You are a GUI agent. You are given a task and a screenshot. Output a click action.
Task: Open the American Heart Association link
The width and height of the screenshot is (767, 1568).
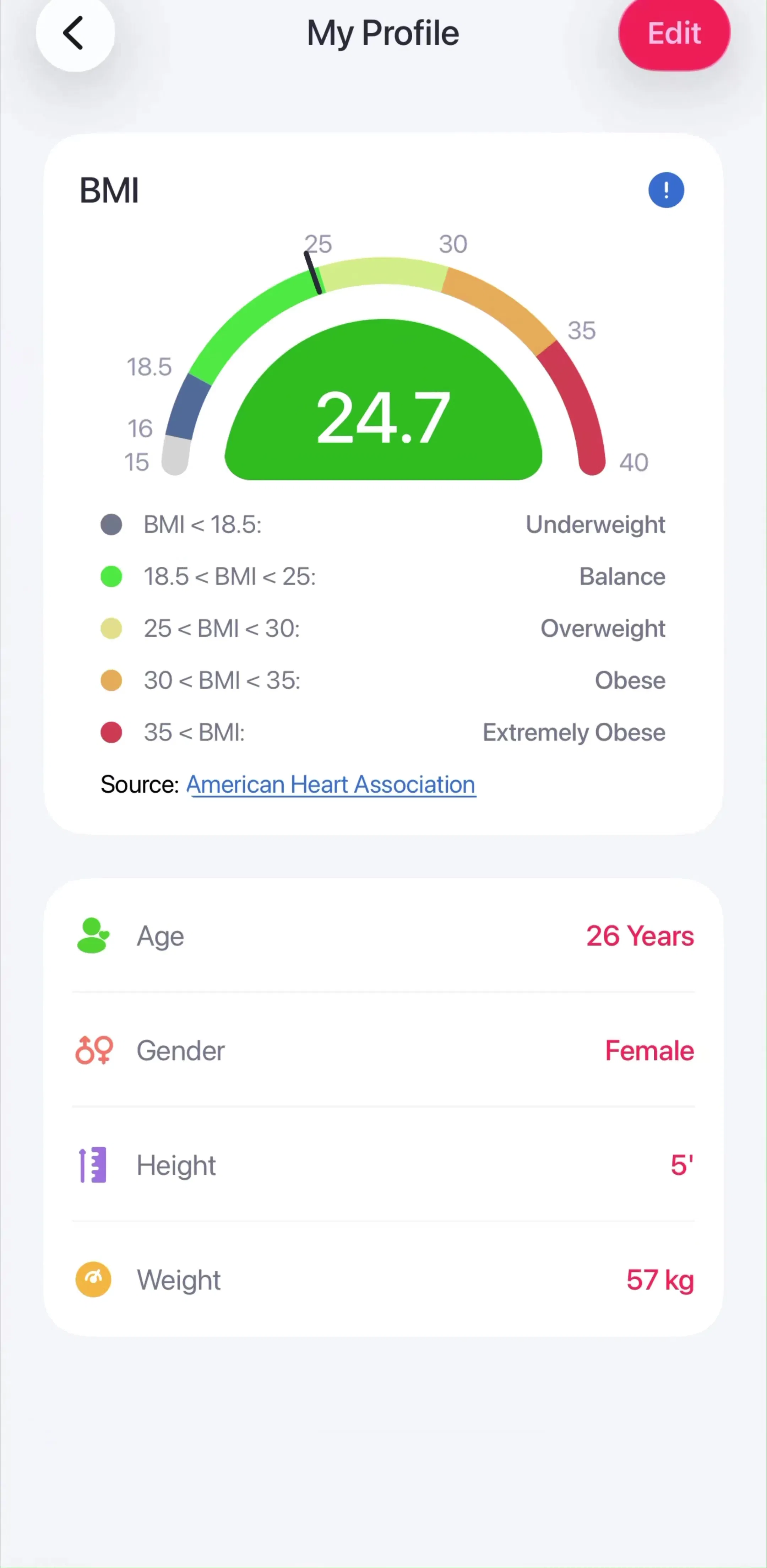click(x=331, y=784)
